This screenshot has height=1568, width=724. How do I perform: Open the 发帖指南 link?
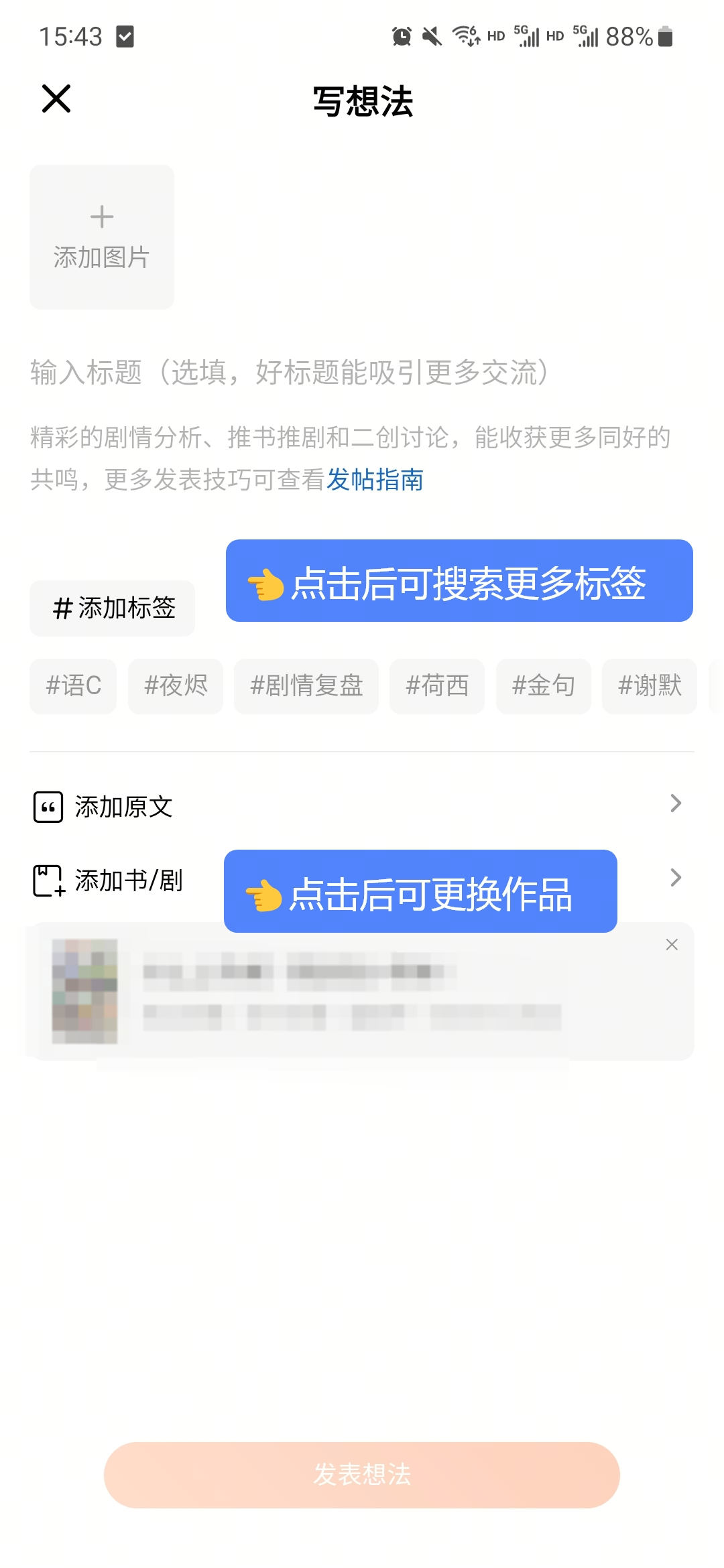[x=375, y=480]
